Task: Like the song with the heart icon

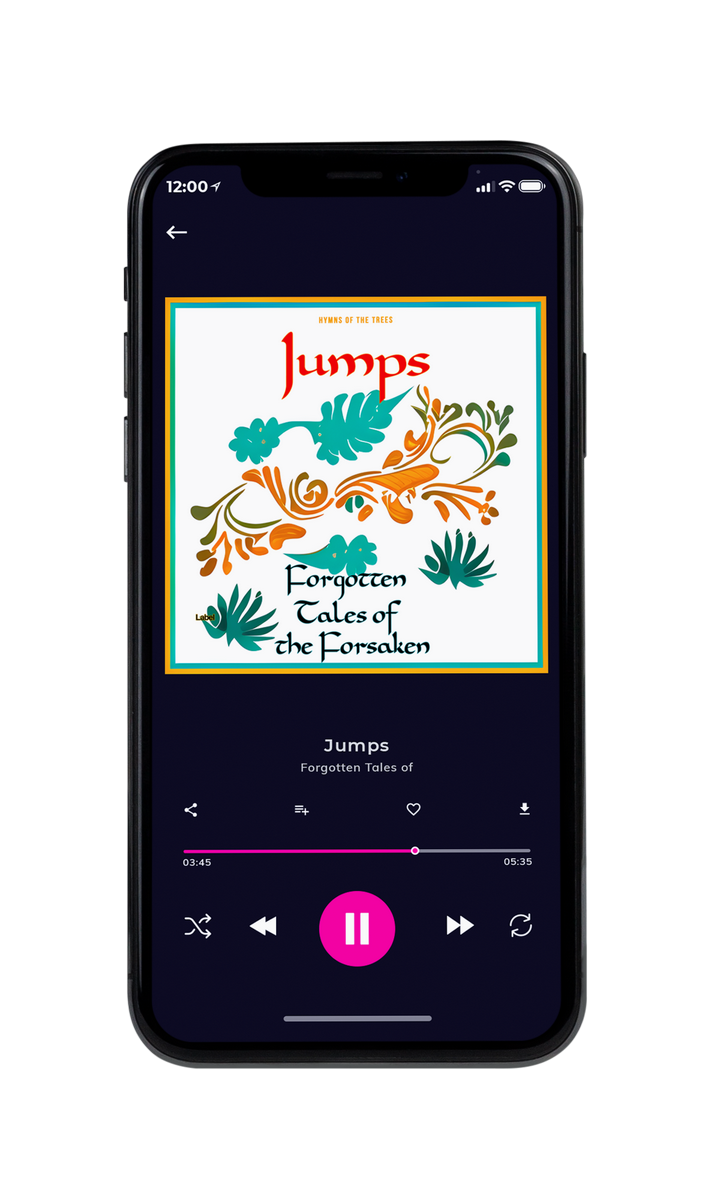Action: 413,810
